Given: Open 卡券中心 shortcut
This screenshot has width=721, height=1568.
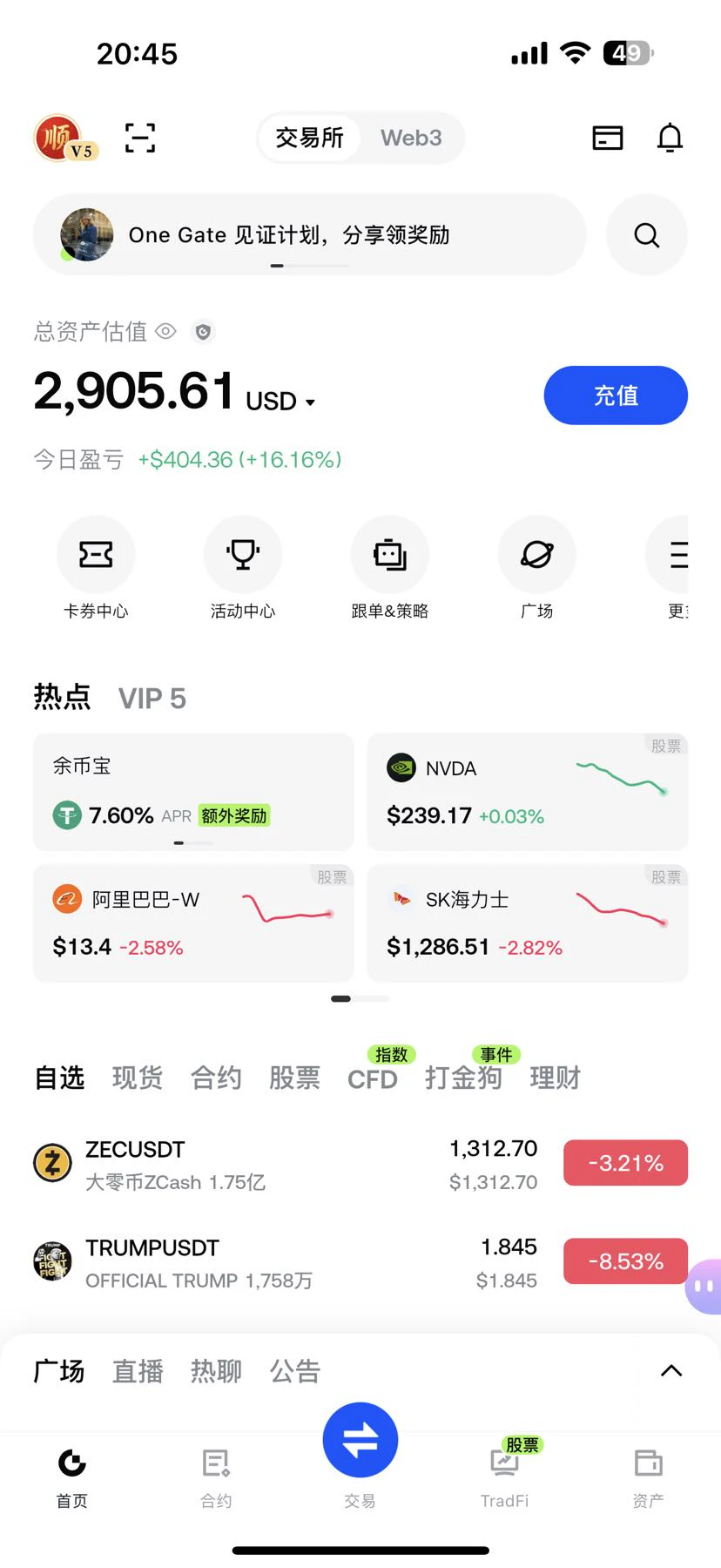Looking at the screenshot, I should coord(96,568).
